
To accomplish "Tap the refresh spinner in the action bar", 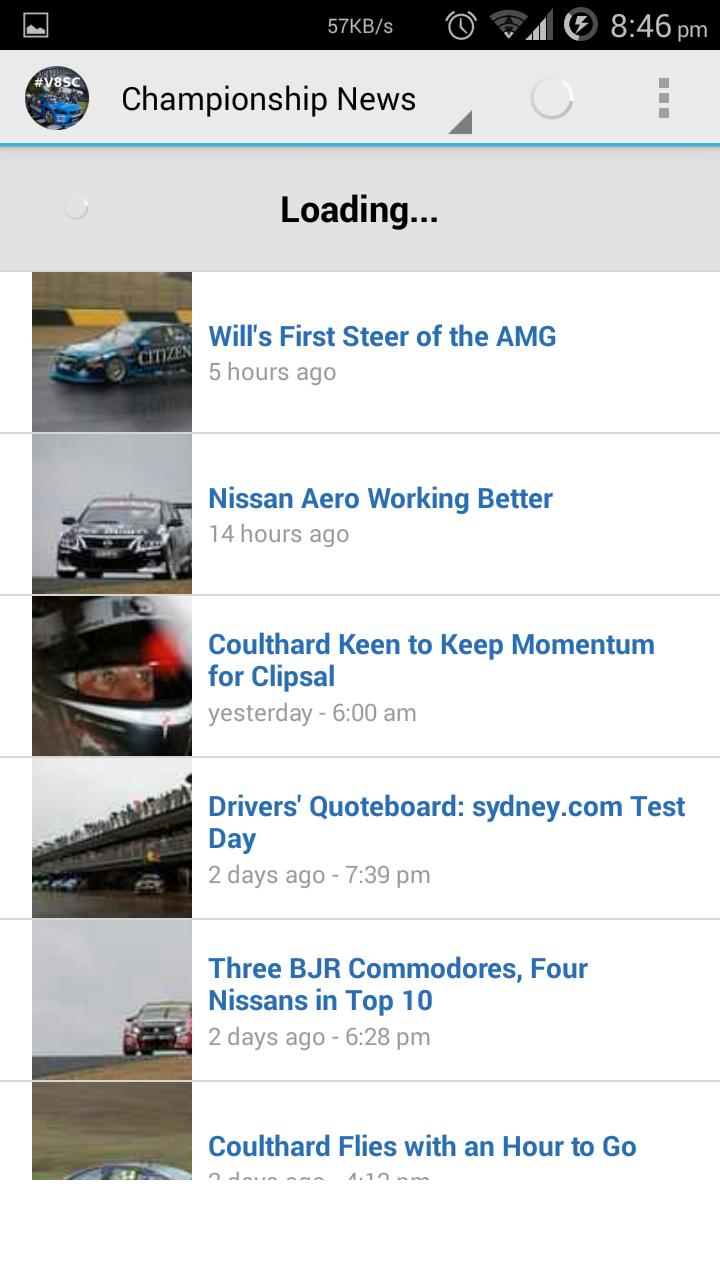I will [552, 100].
